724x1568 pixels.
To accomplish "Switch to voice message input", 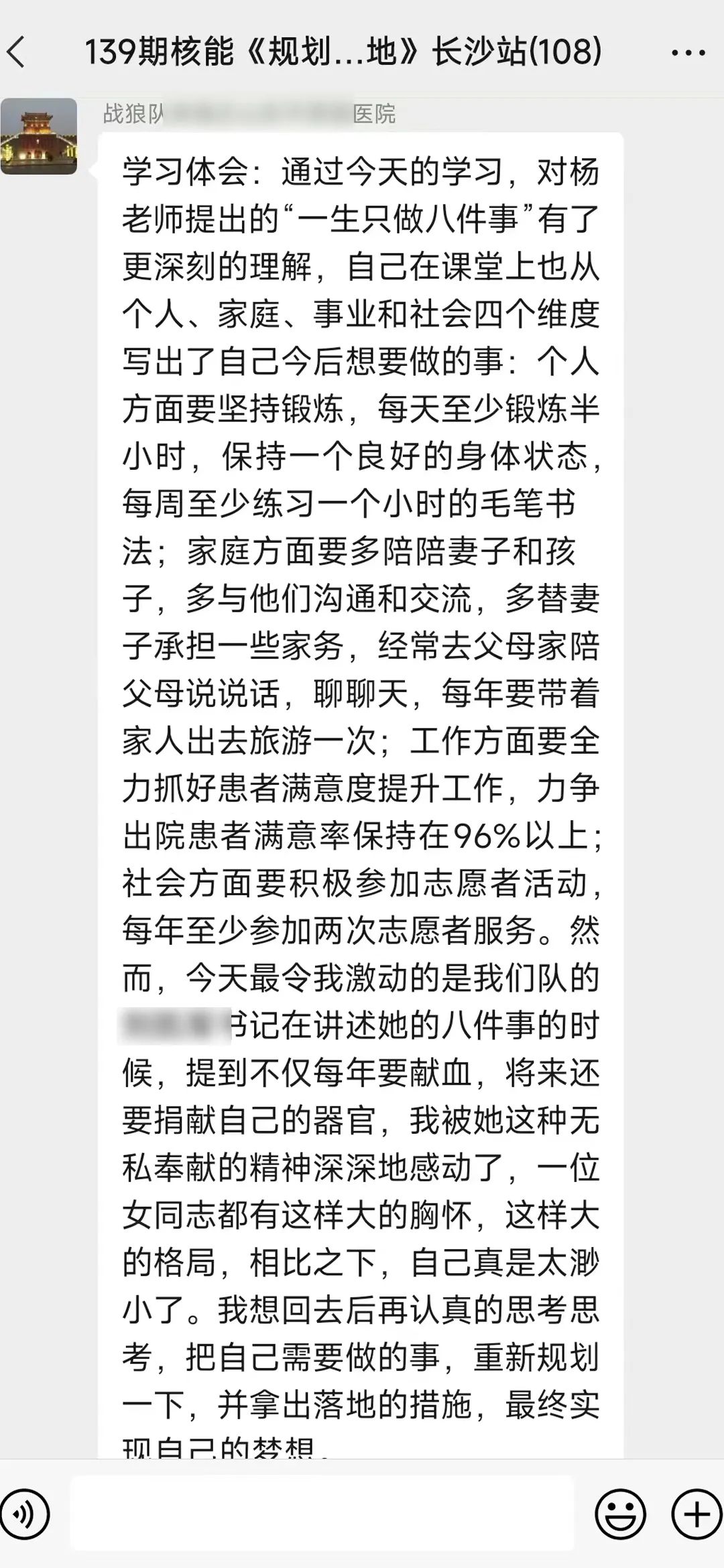I will point(25,1514).
